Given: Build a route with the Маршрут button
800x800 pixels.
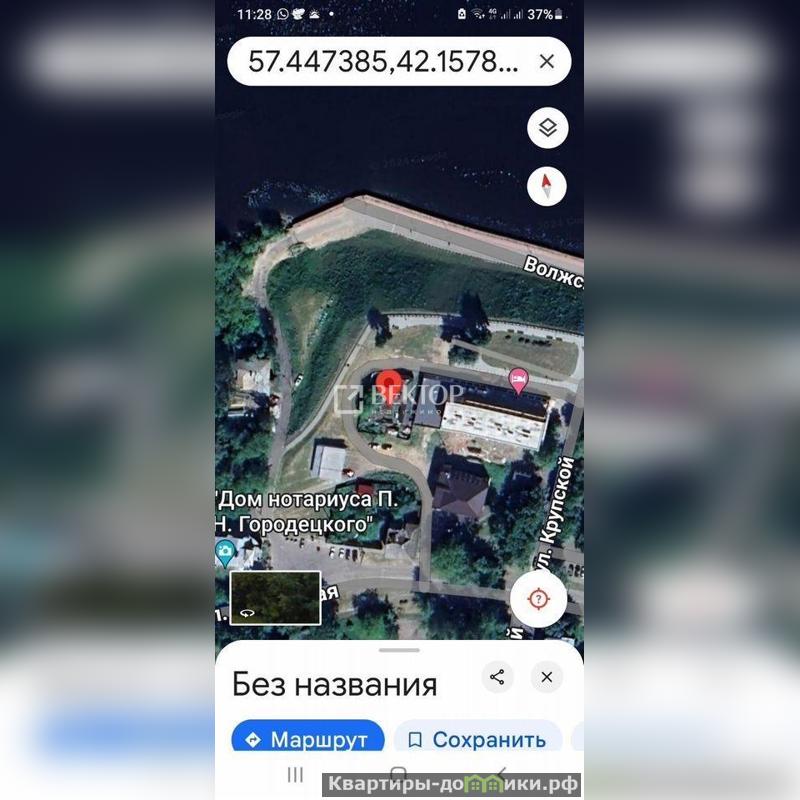Looking at the screenshot, I should (x=308, y=740).
